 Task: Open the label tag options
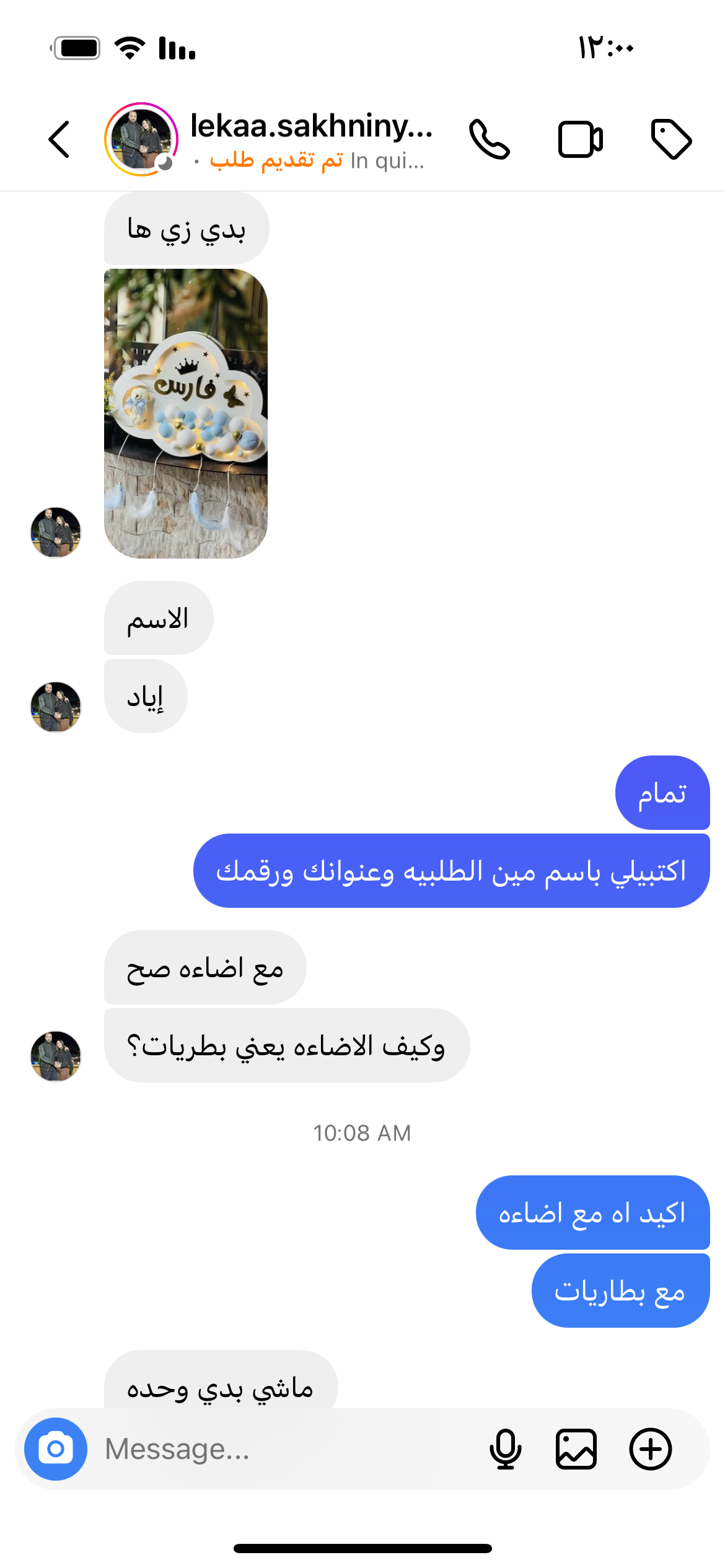point(671,139)
